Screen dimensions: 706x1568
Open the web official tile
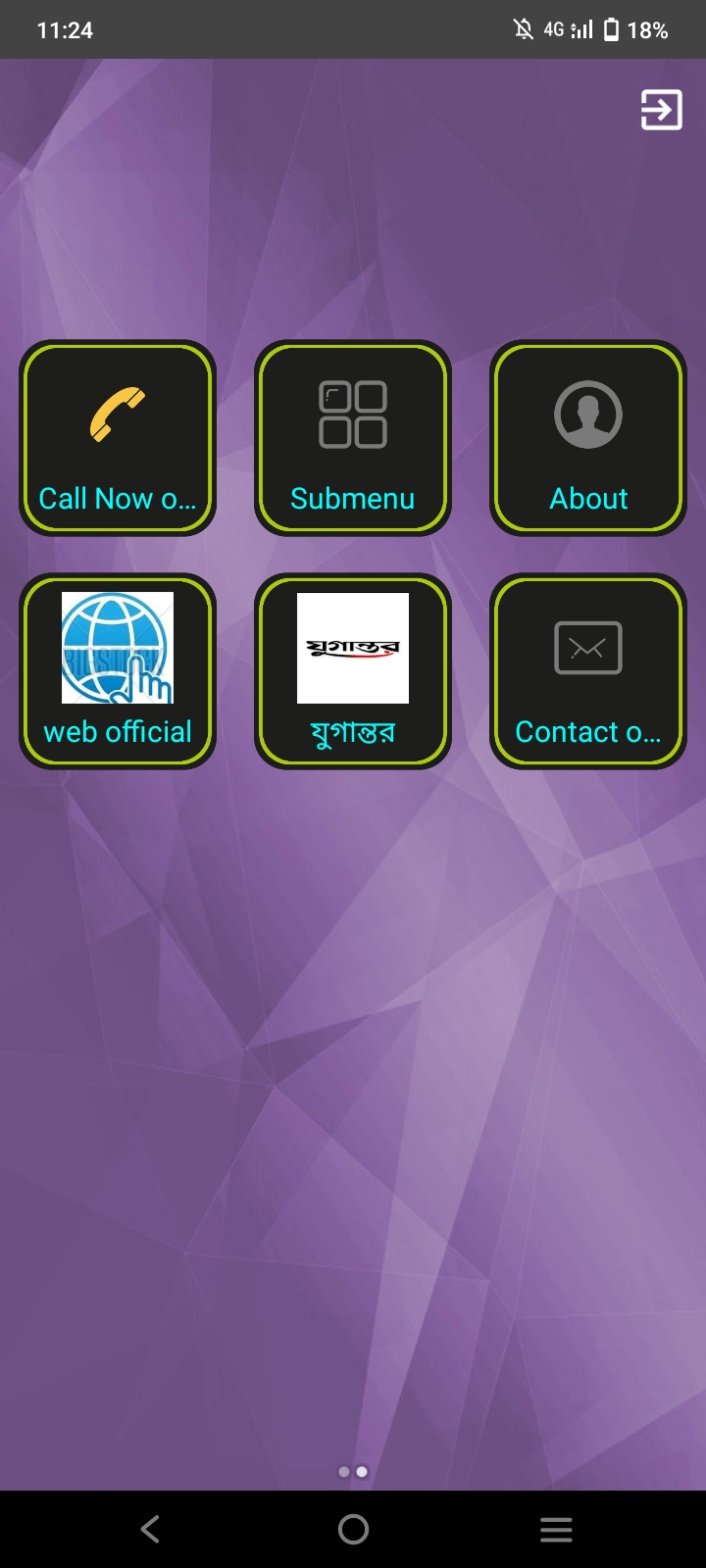(118, 671)
